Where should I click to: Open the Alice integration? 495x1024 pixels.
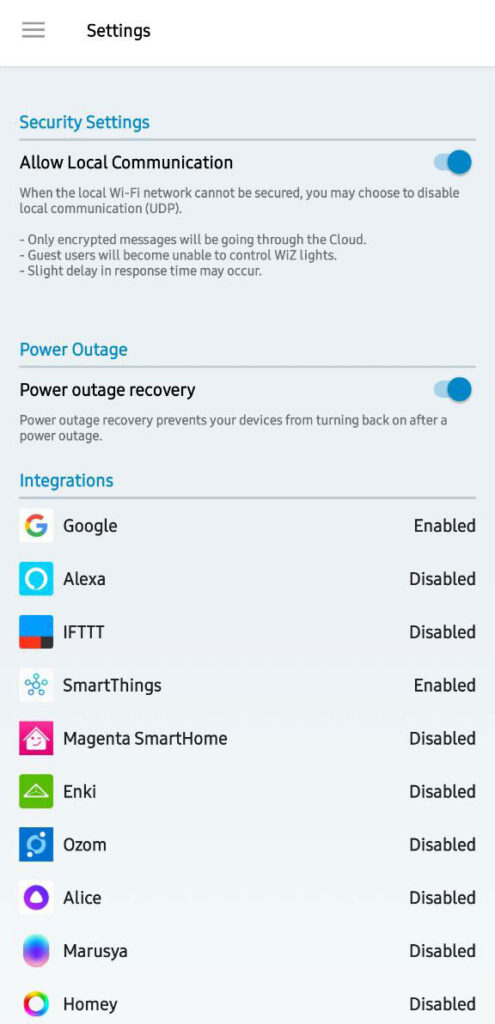248,898
